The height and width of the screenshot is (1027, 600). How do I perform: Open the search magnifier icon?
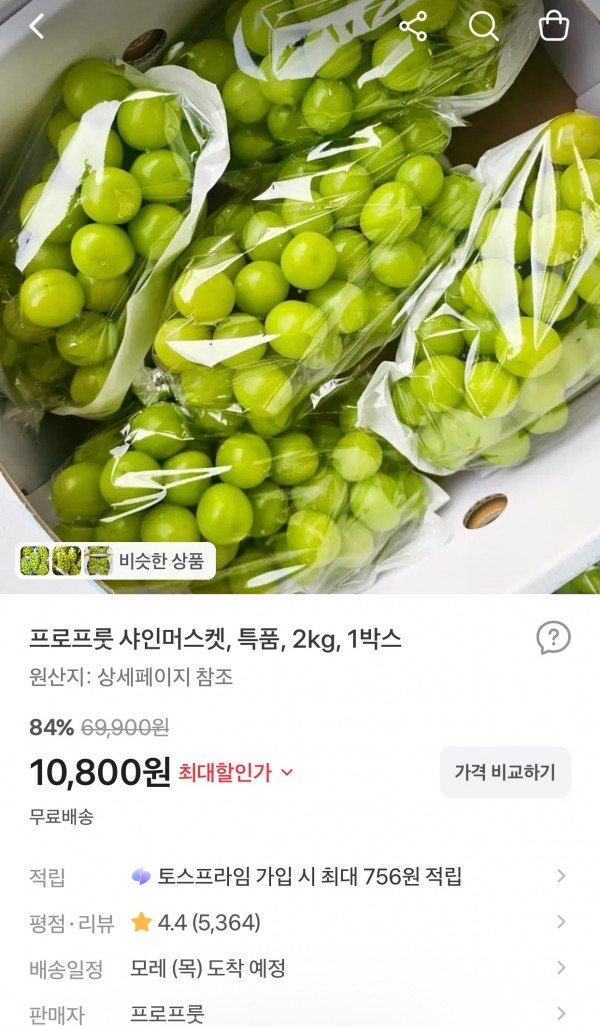[x=483, y=27]
